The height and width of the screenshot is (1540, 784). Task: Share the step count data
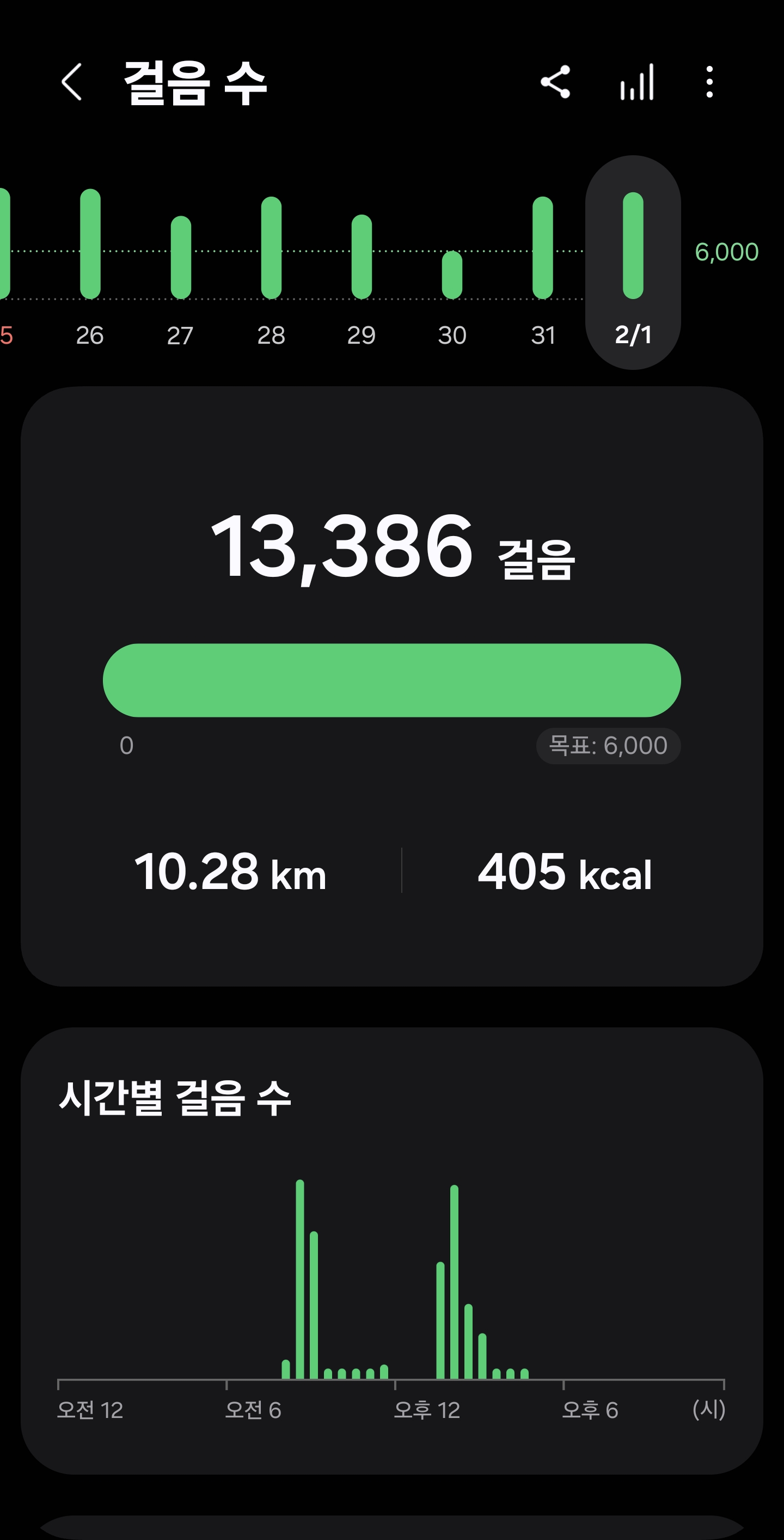[x=555, y=82]
